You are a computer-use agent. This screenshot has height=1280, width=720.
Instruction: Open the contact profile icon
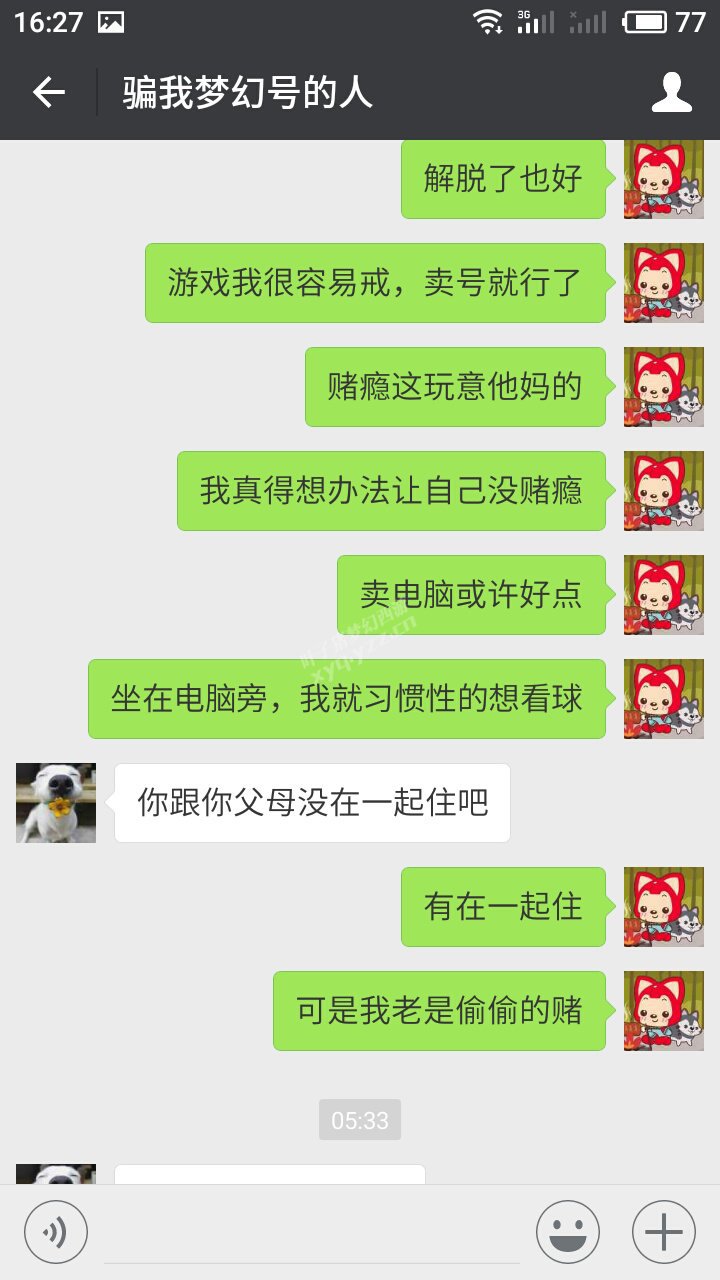(672, 93)
